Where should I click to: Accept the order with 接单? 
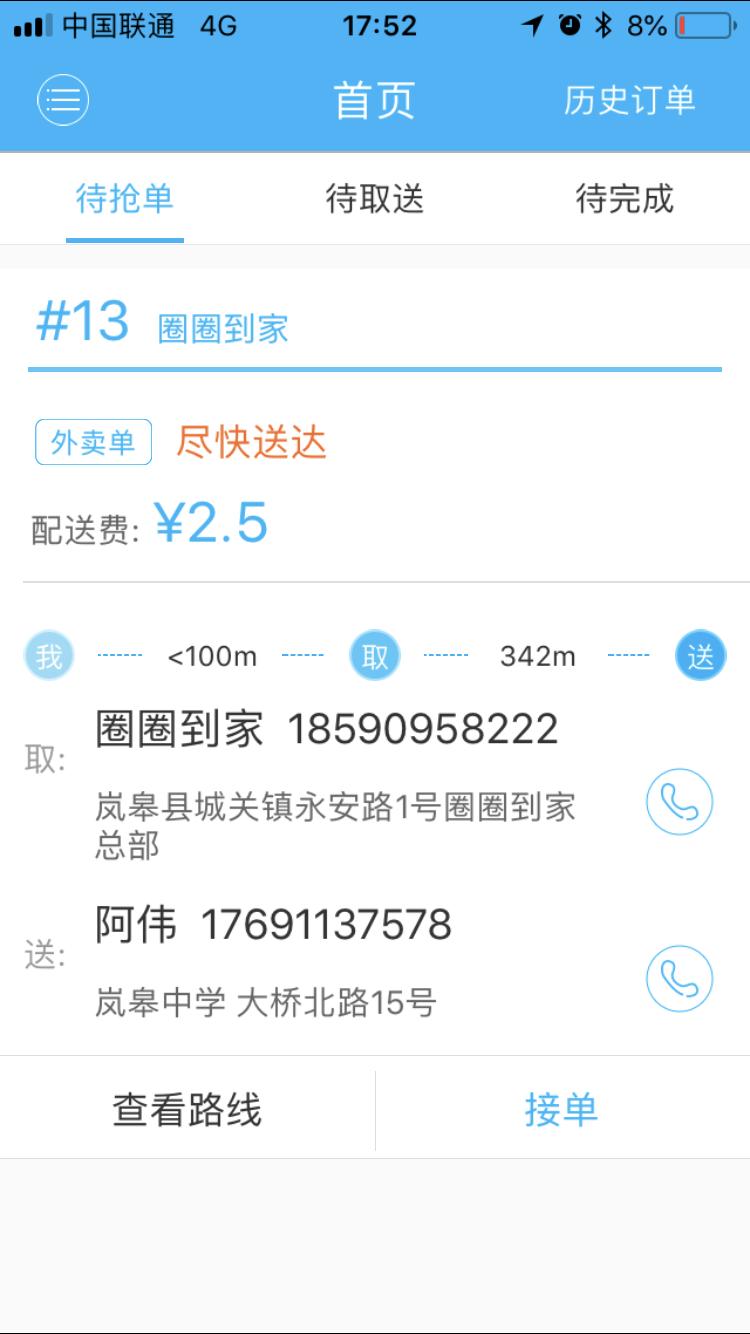pos(561,1109)
